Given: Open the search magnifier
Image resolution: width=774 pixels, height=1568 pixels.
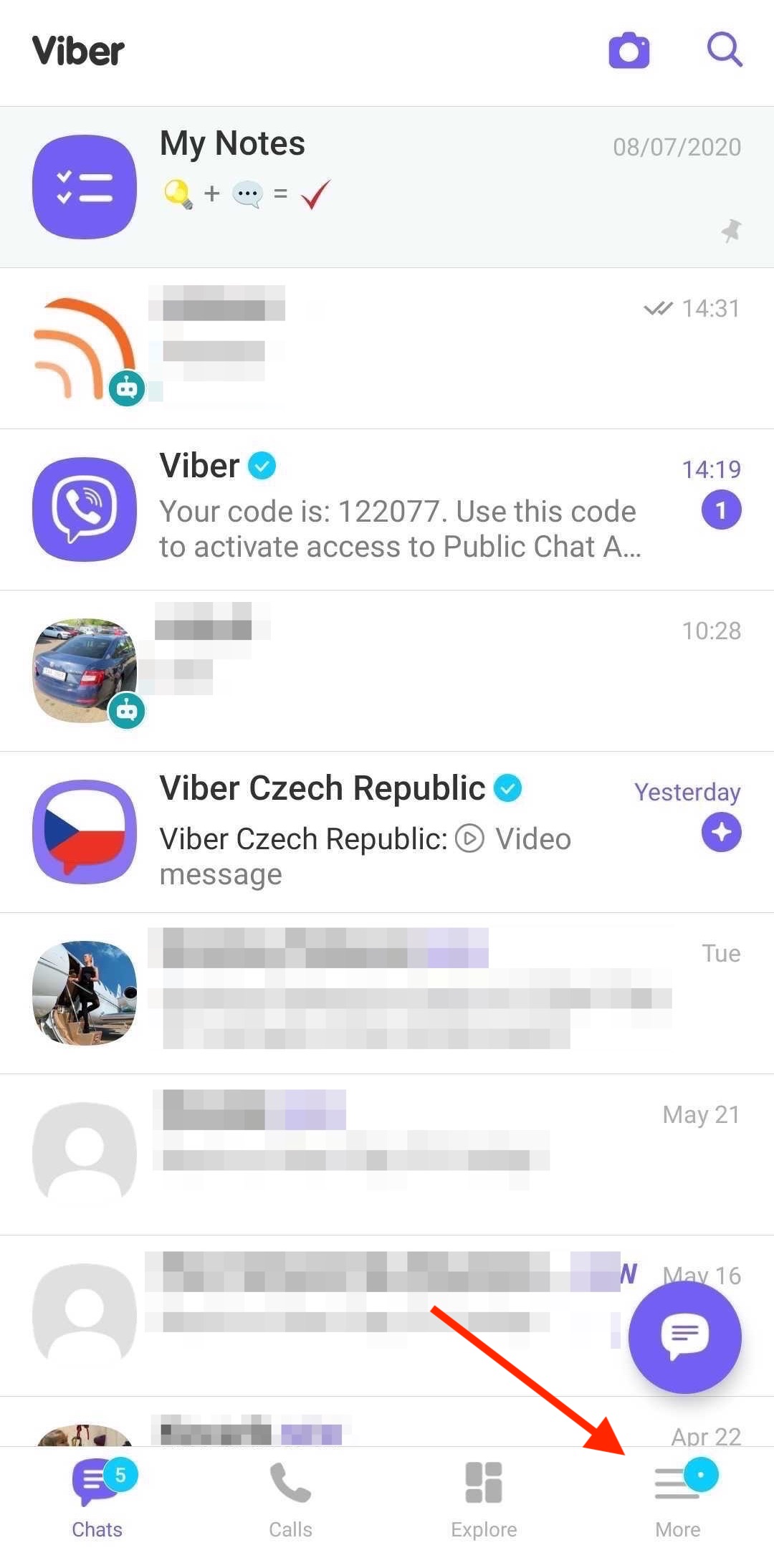Looking at the screenshot, I should pos(724,50).
